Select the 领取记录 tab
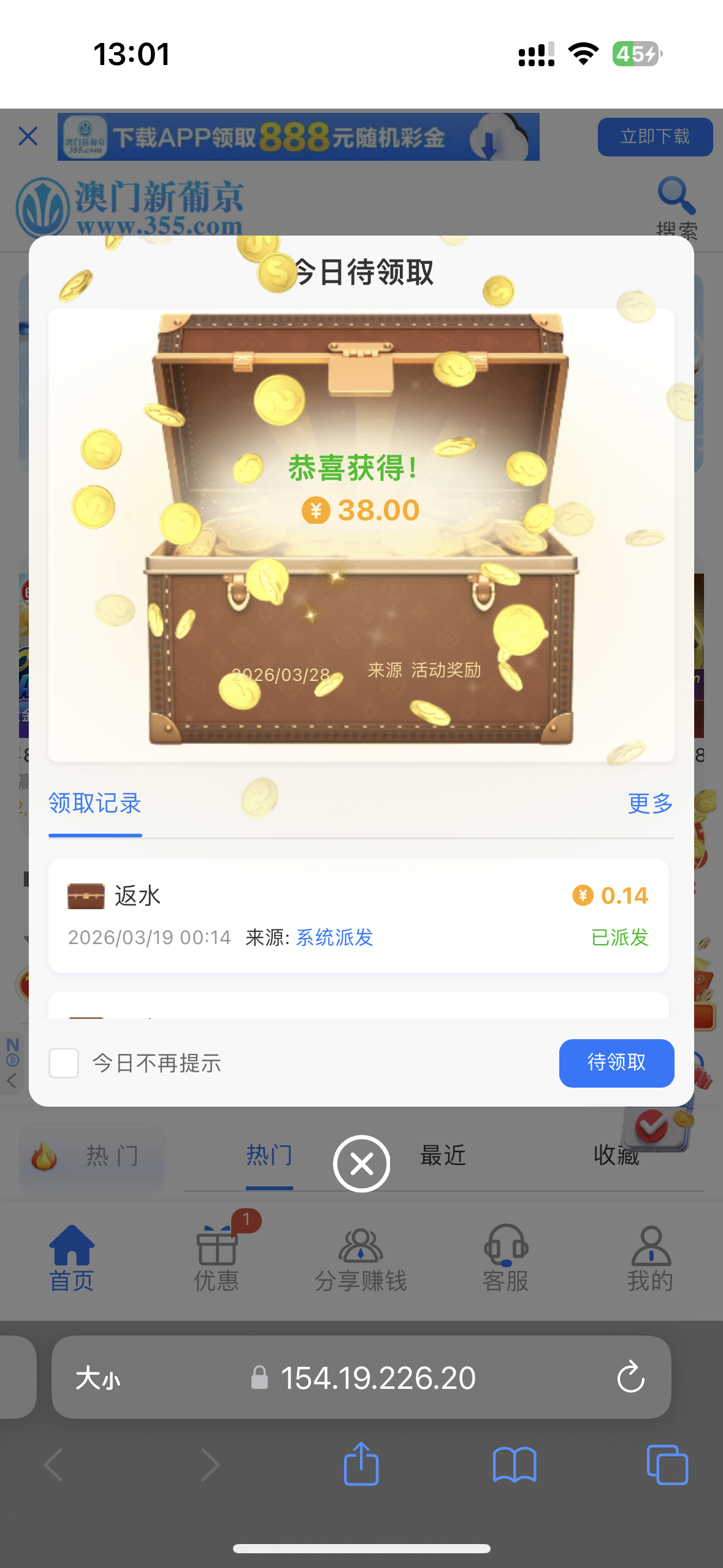Image resolution: width=723 pixels, height=1568 pixels. [95, 803]
